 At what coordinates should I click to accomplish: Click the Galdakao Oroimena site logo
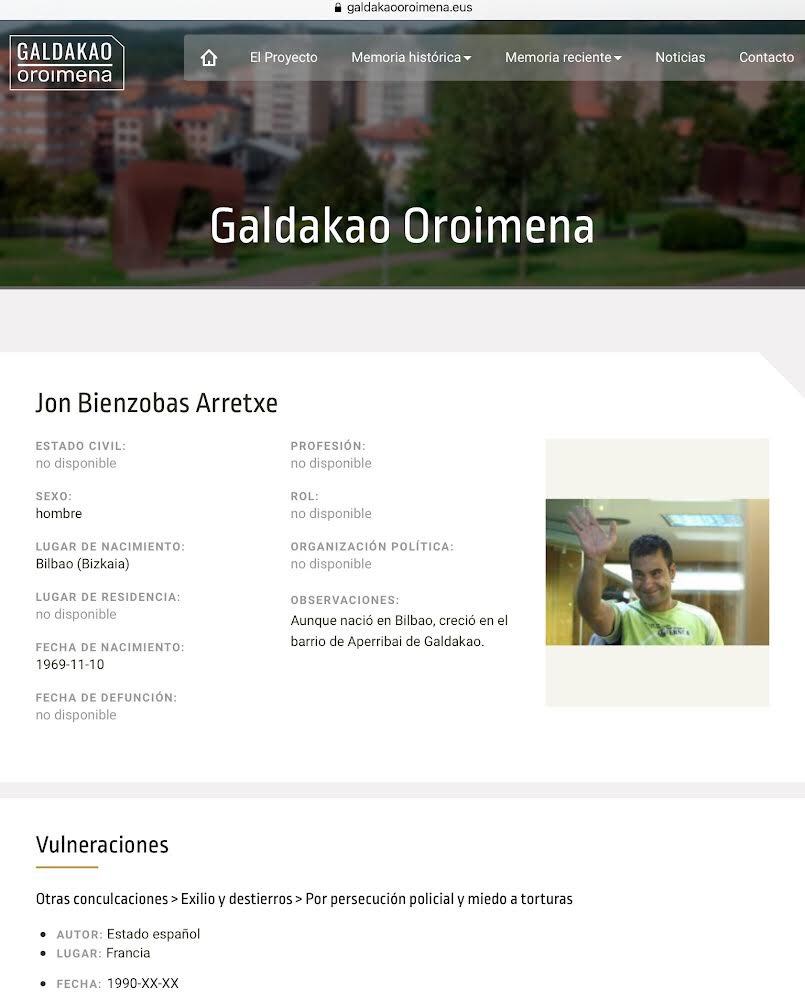[66, 61]
